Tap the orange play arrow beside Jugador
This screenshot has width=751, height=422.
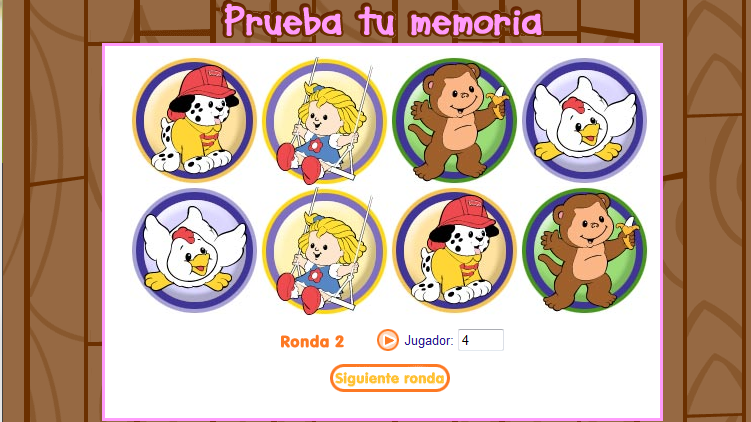click(x=388, y=341)
